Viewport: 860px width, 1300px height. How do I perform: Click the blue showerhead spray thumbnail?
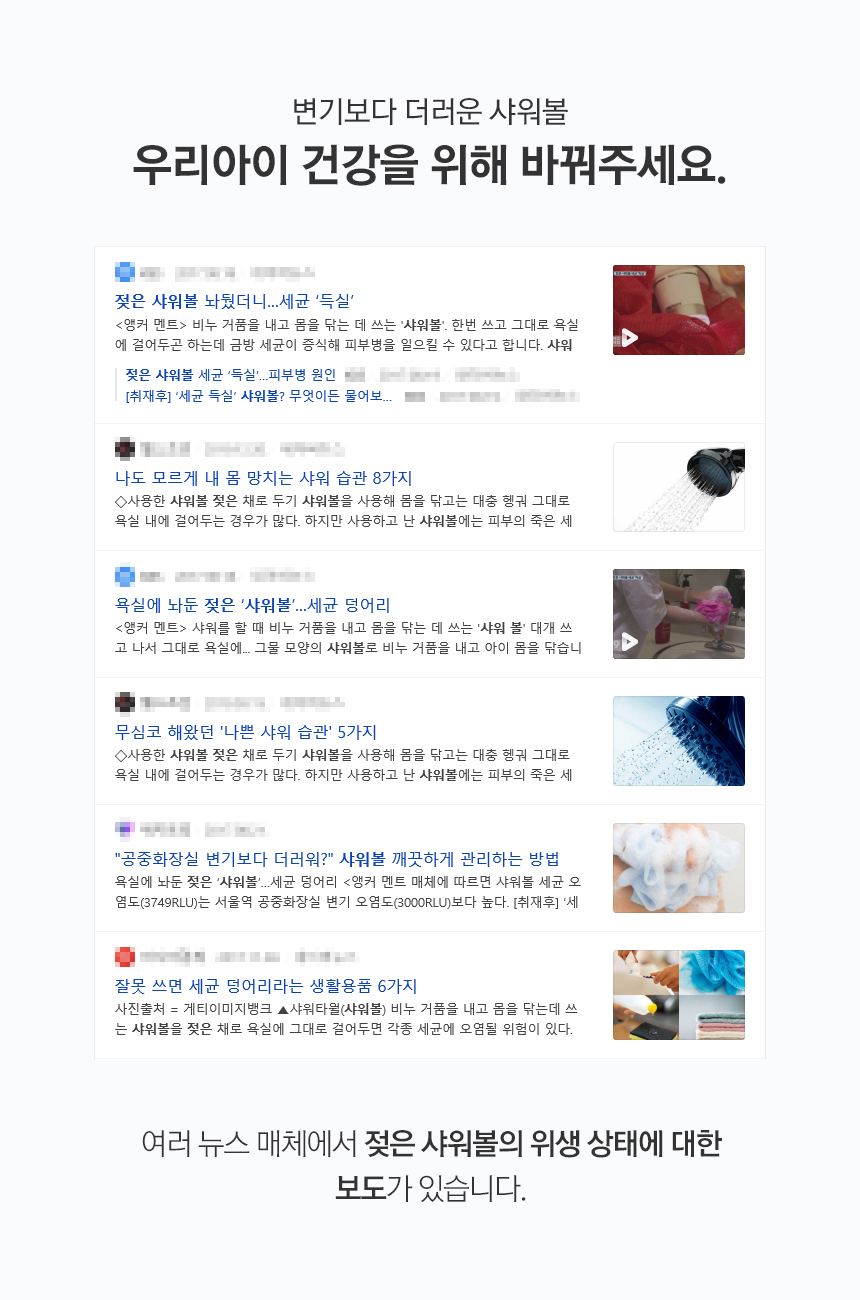pyautogui.click(x=678, y=741)
